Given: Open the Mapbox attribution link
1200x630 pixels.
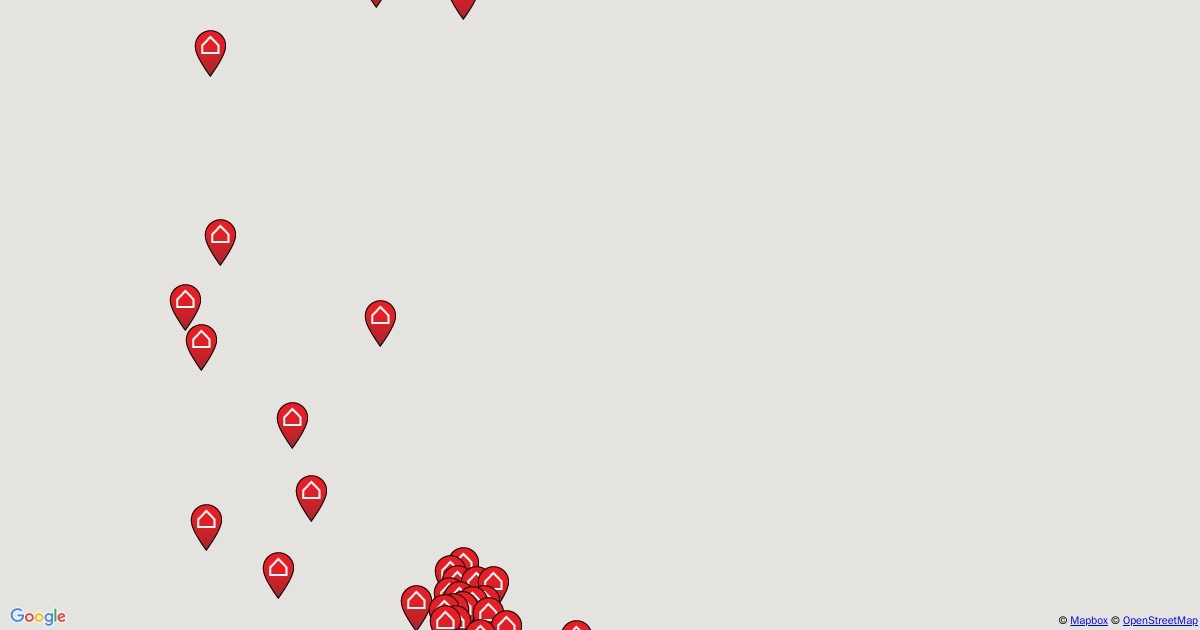Looking at the screenshot, I should 1088,621.
